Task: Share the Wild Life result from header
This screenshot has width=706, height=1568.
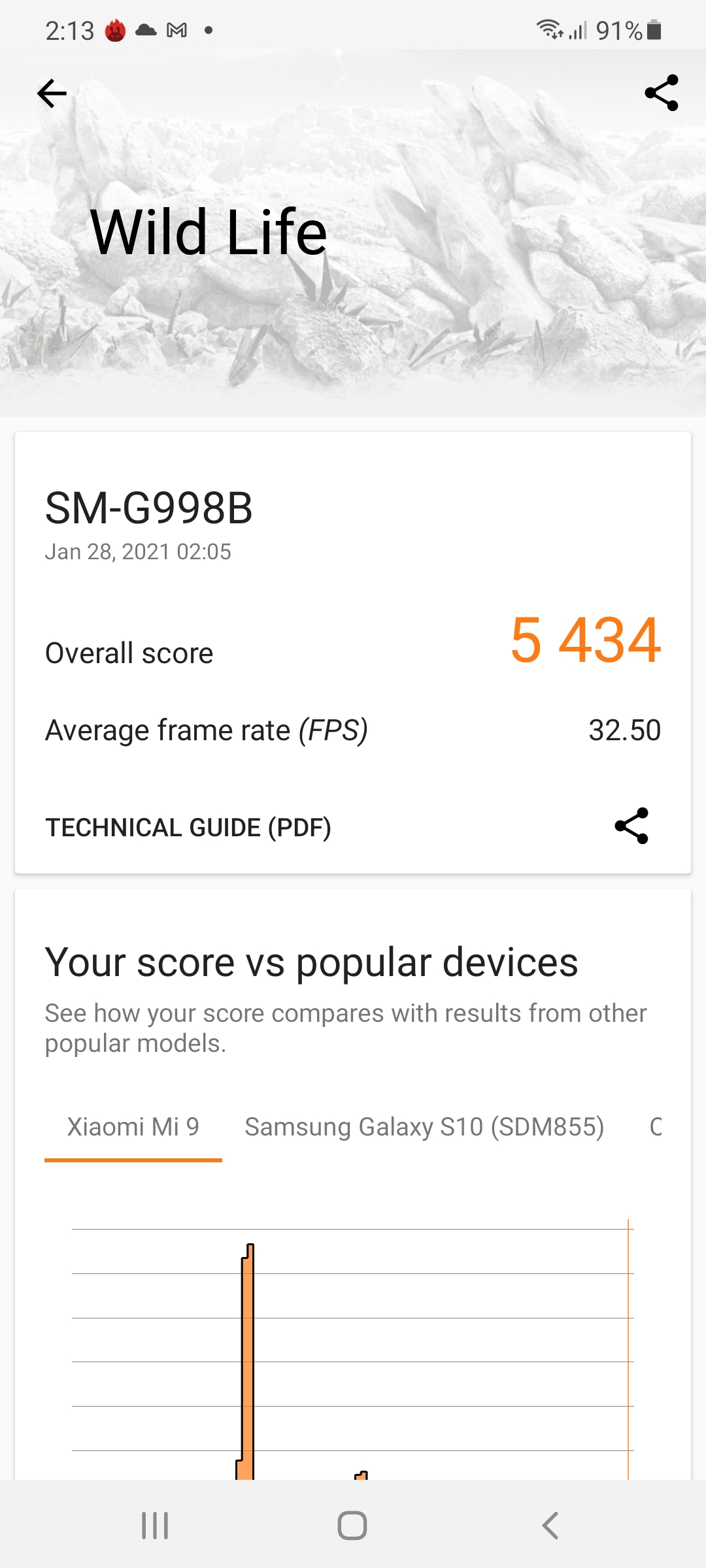Action: coord(661,93)
